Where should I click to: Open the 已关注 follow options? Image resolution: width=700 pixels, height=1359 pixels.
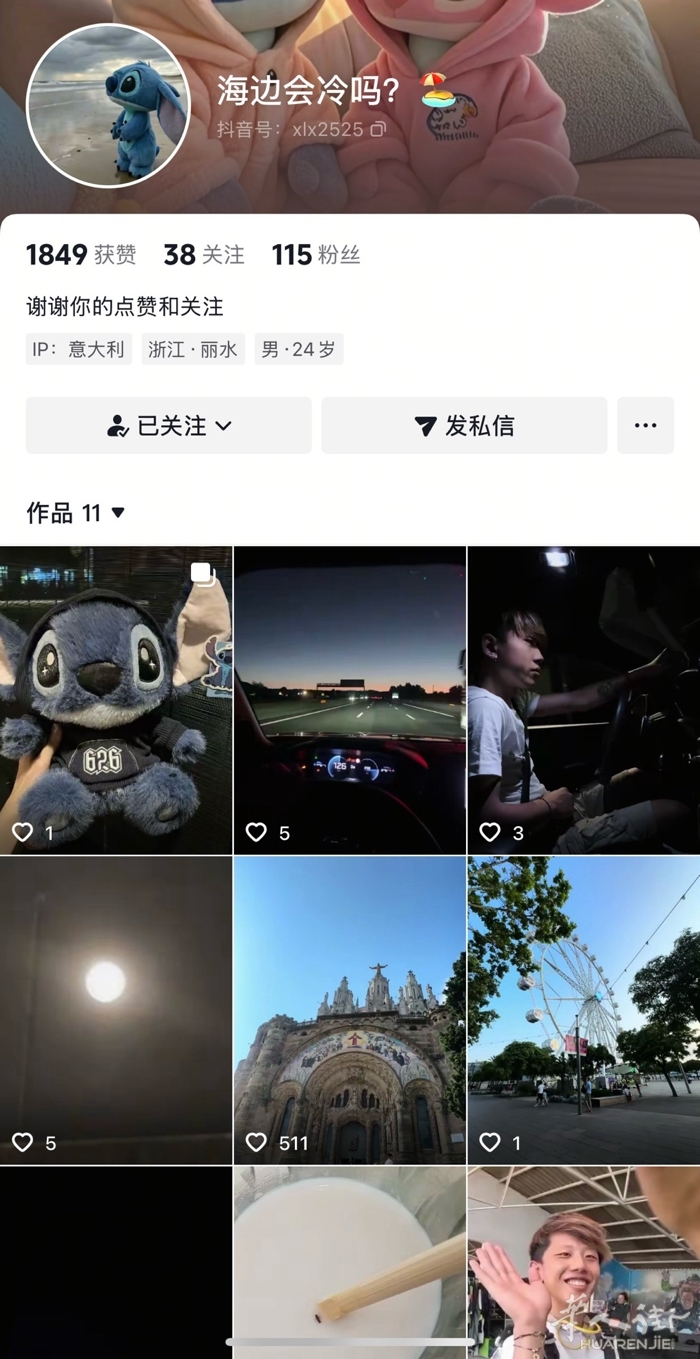tap(169, 426)
